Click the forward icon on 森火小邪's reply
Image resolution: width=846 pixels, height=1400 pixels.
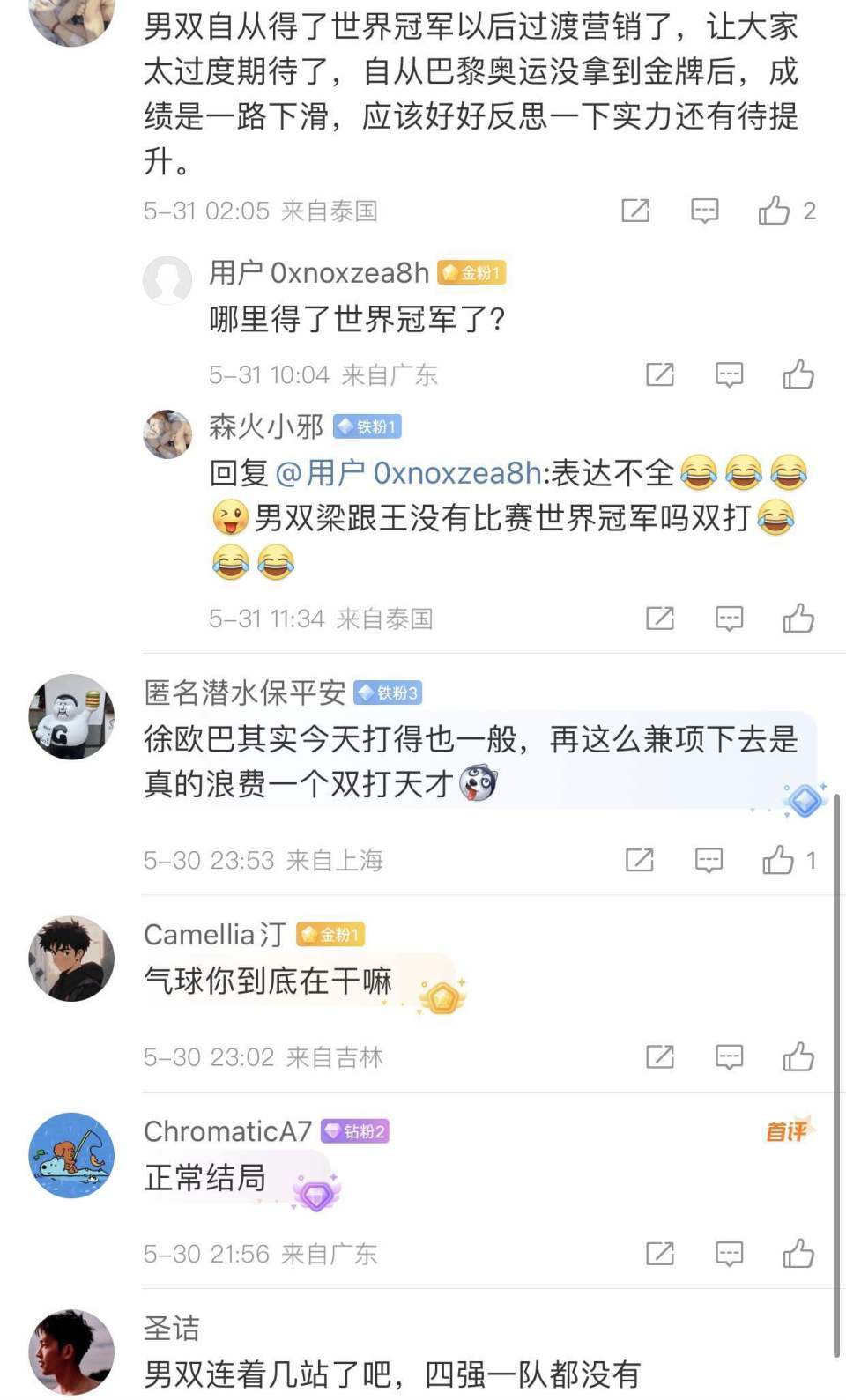pos(659,619)
